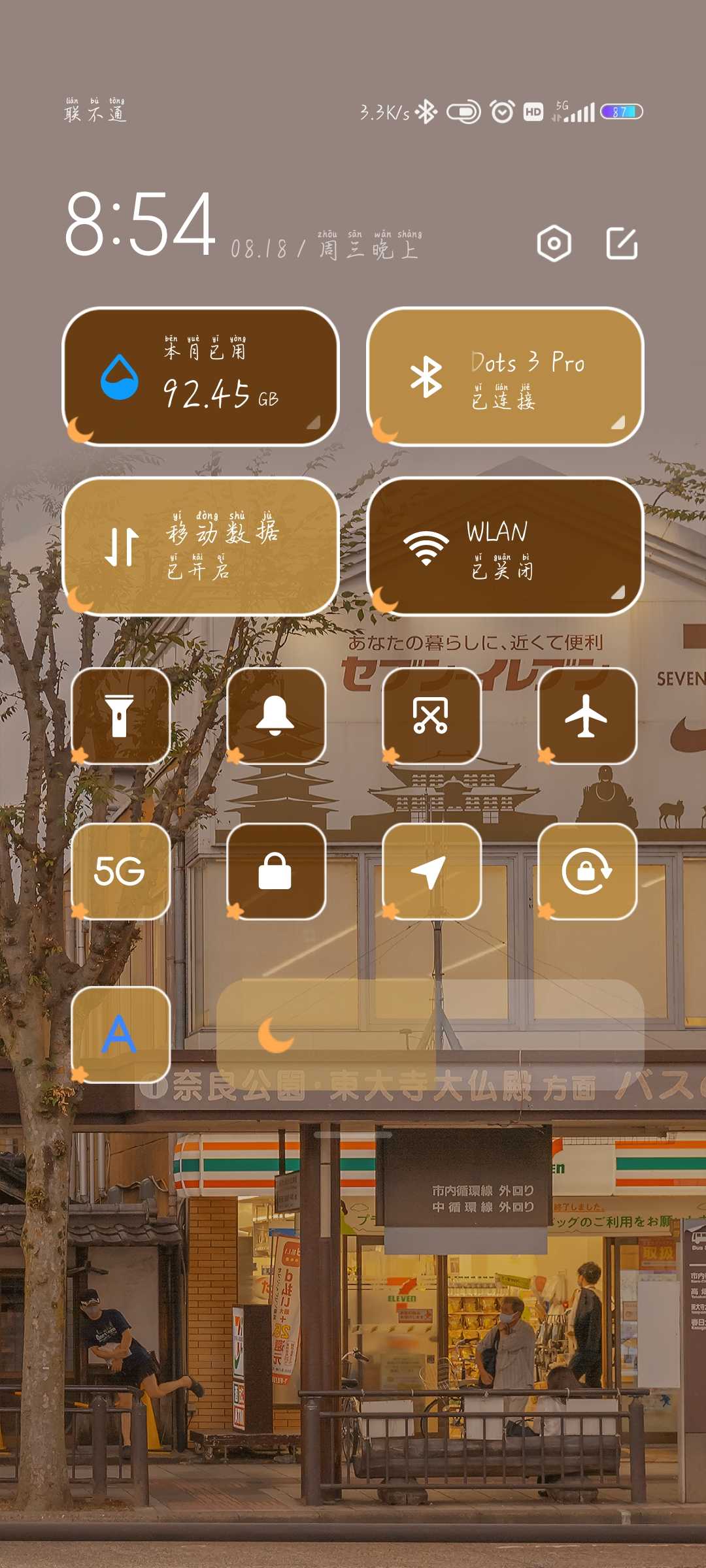Disable the 5G tile

tap(120, 872)
